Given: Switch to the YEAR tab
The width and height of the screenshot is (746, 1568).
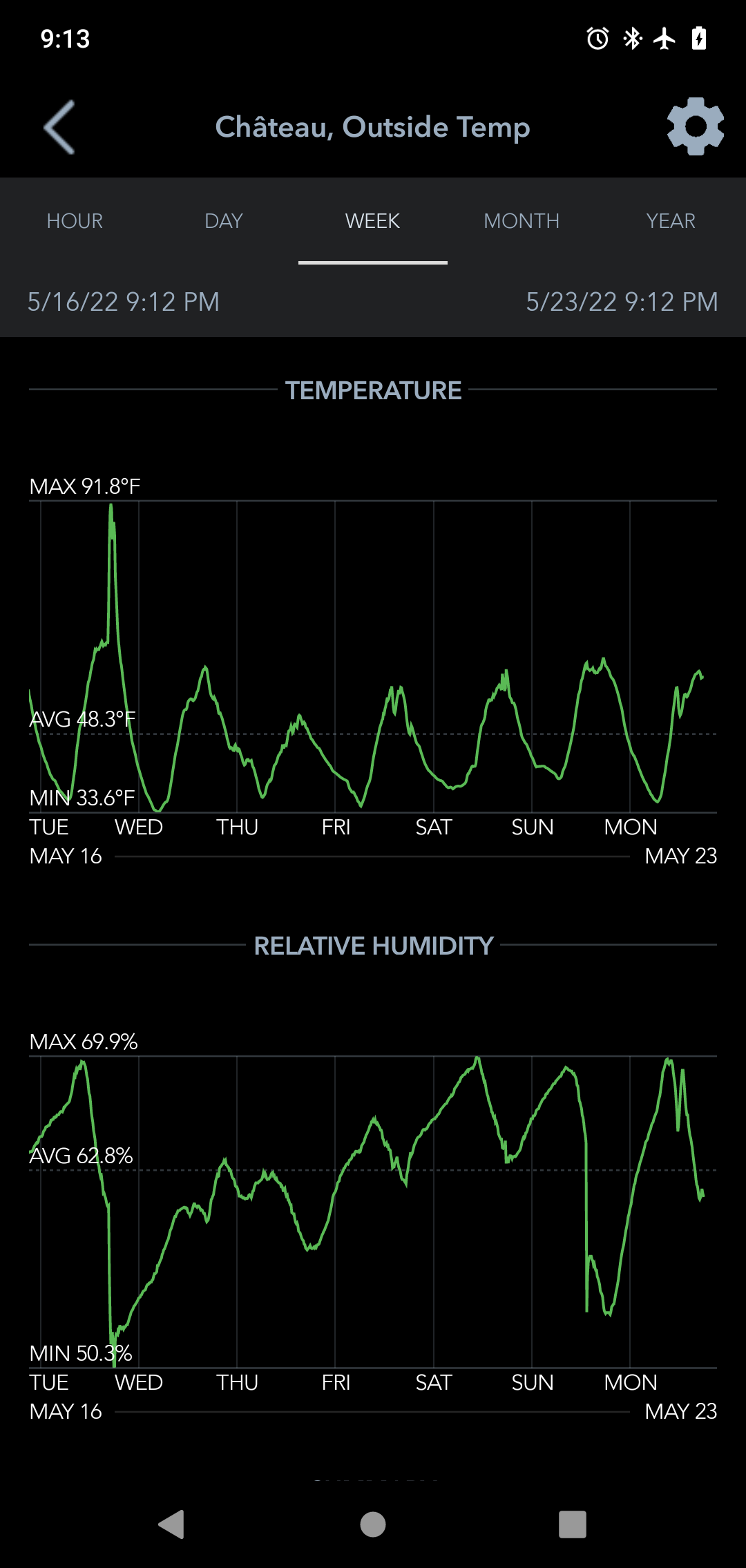Looking at the screenshot, I should (671, 221).
